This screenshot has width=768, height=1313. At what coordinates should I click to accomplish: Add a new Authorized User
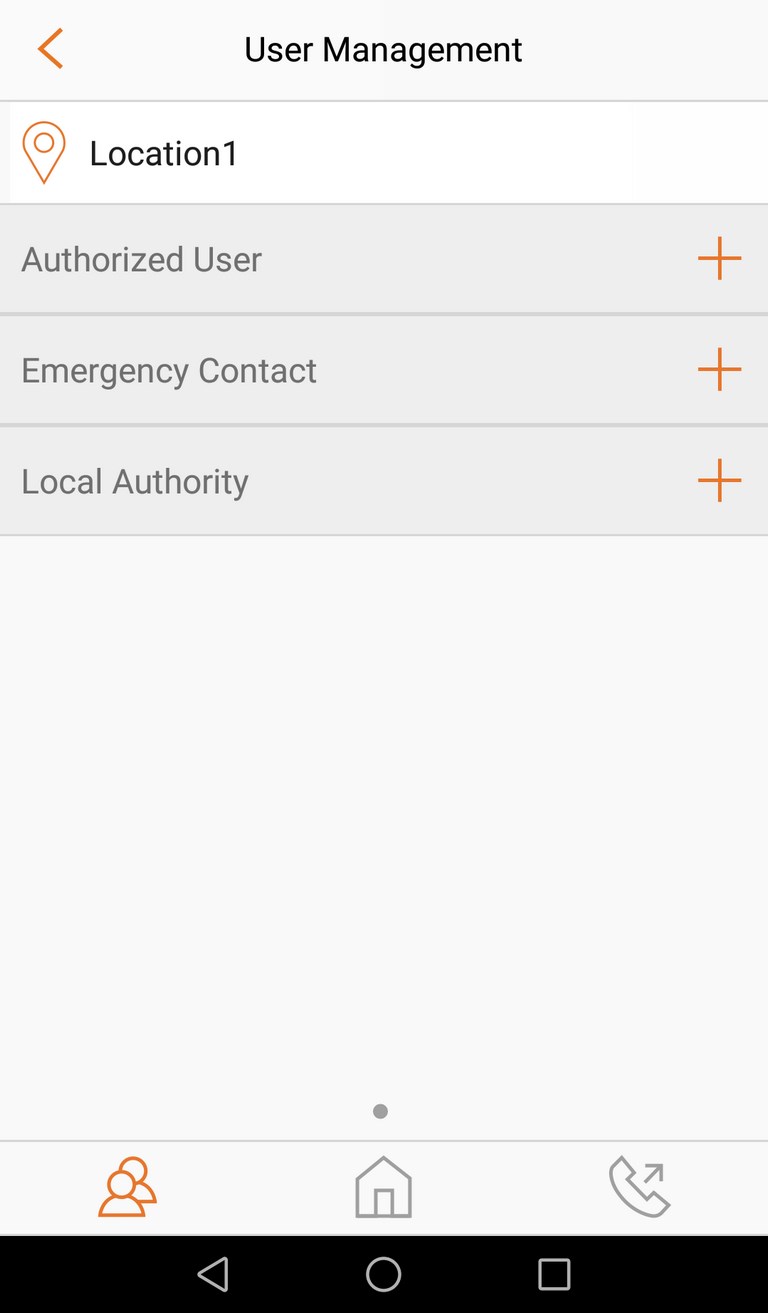tap(719, 259)
